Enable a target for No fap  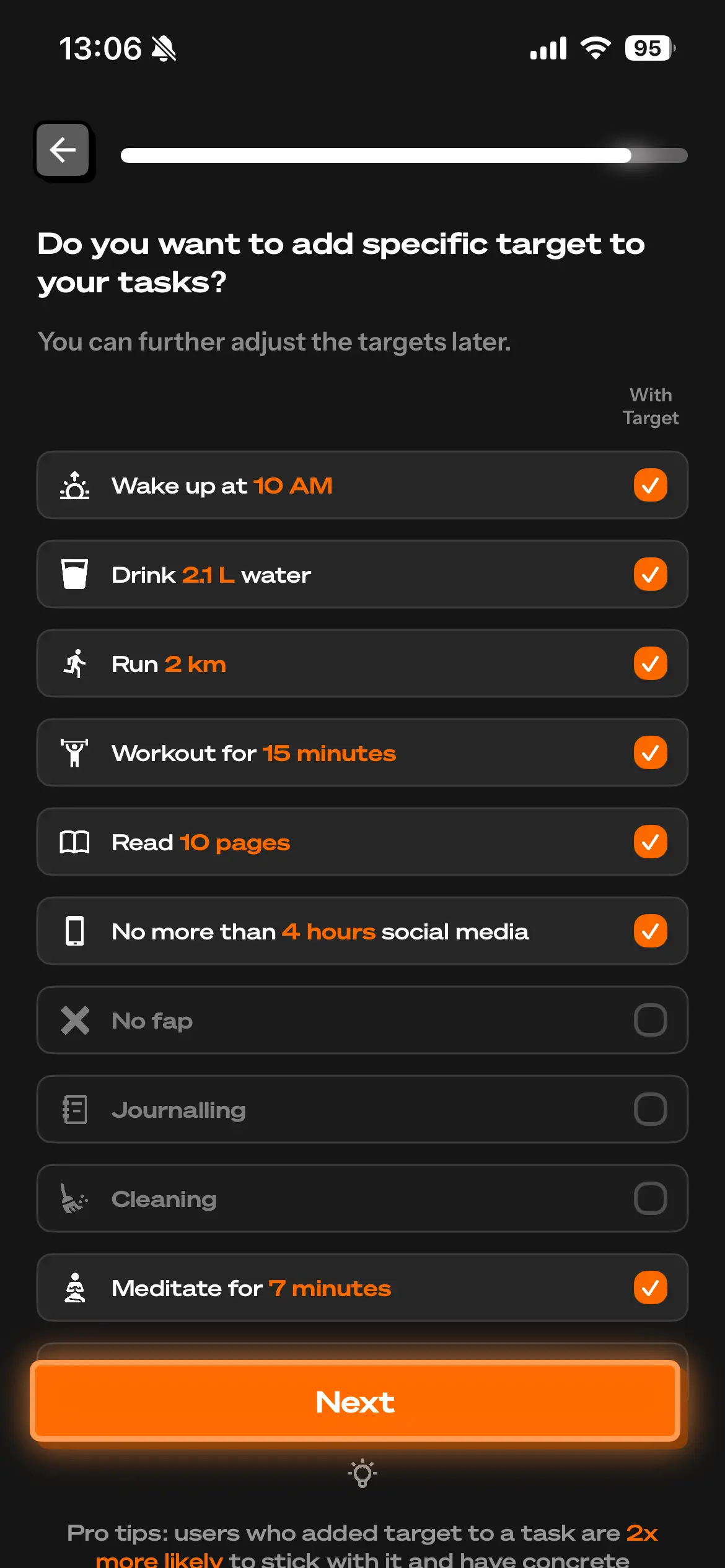(x=650, y=1020)
